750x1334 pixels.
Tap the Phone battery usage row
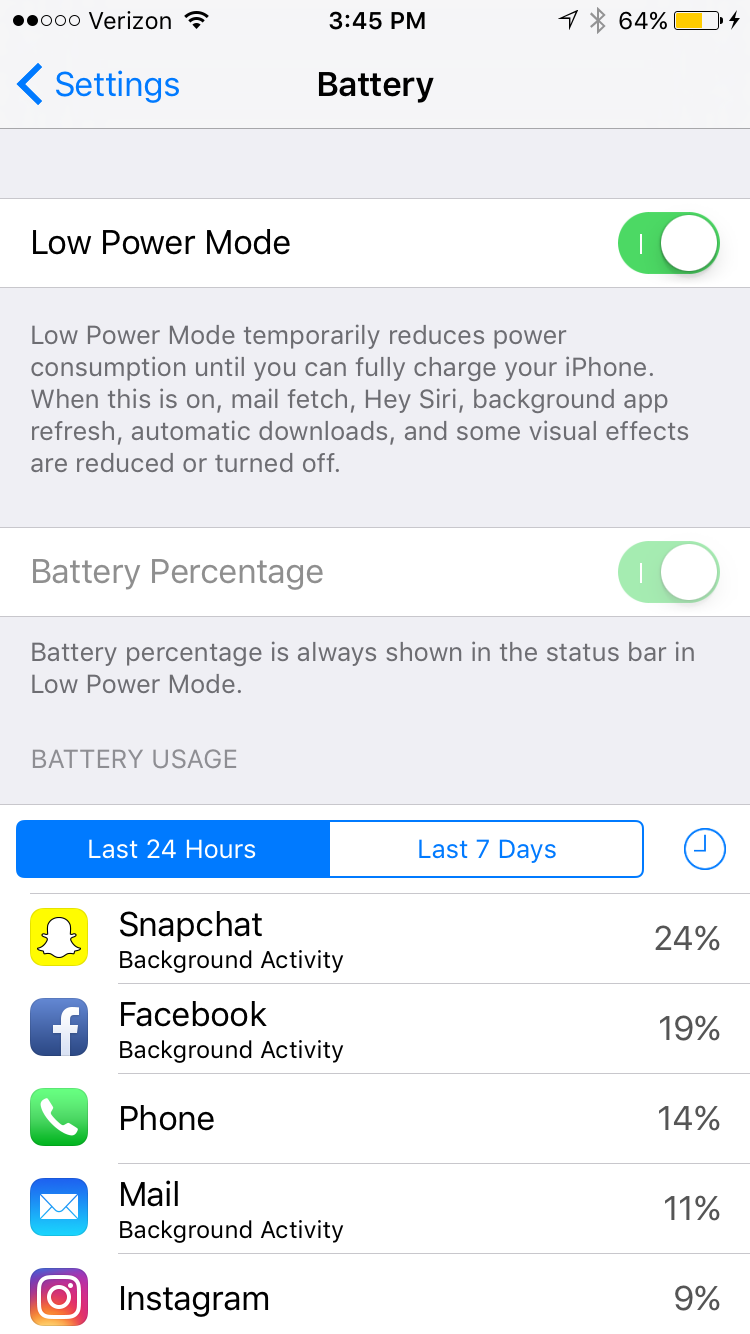tap(375, 1118)
